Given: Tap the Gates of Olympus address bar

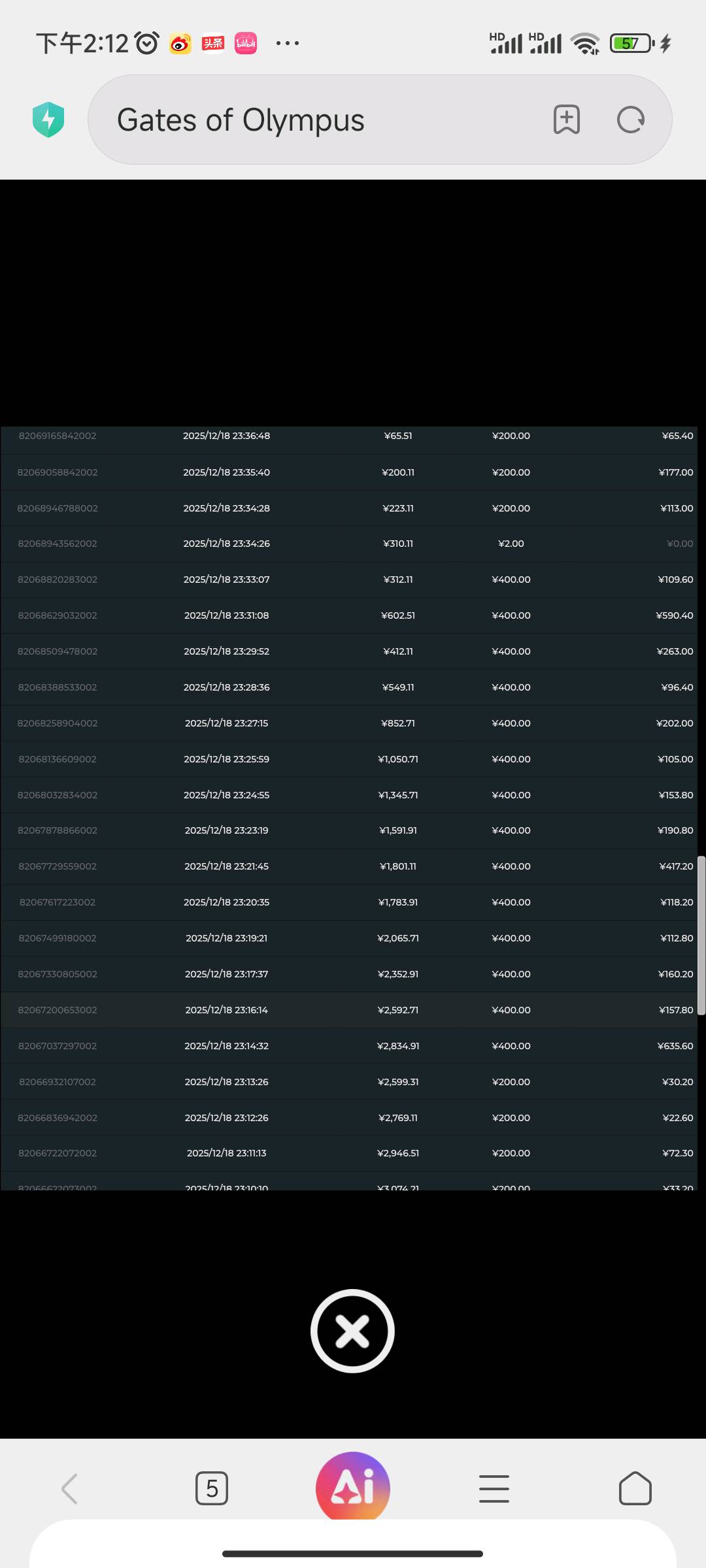Looking at the screenshot, I should (314, 120).
